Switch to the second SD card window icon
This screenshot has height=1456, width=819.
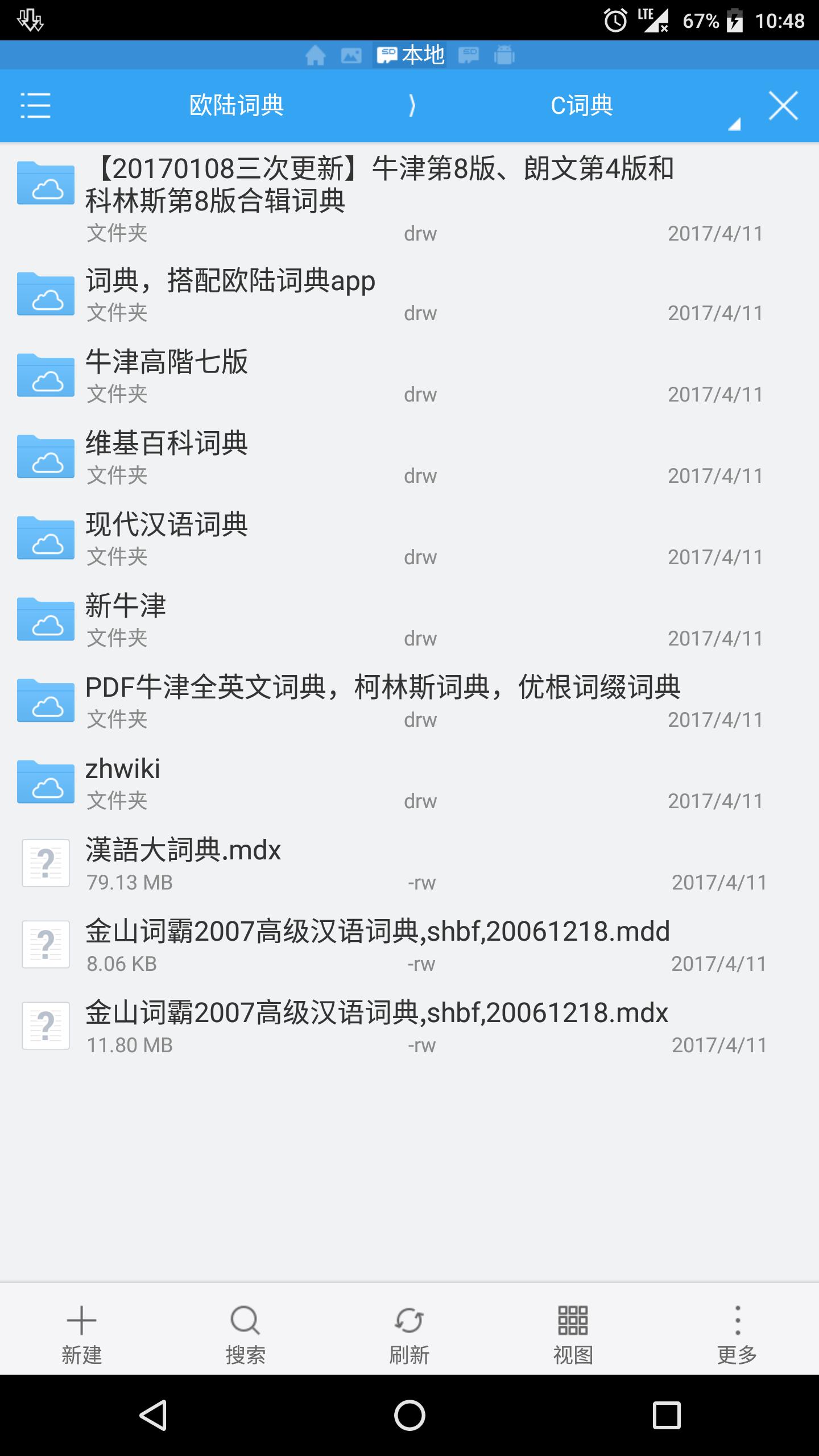point(468,55)
